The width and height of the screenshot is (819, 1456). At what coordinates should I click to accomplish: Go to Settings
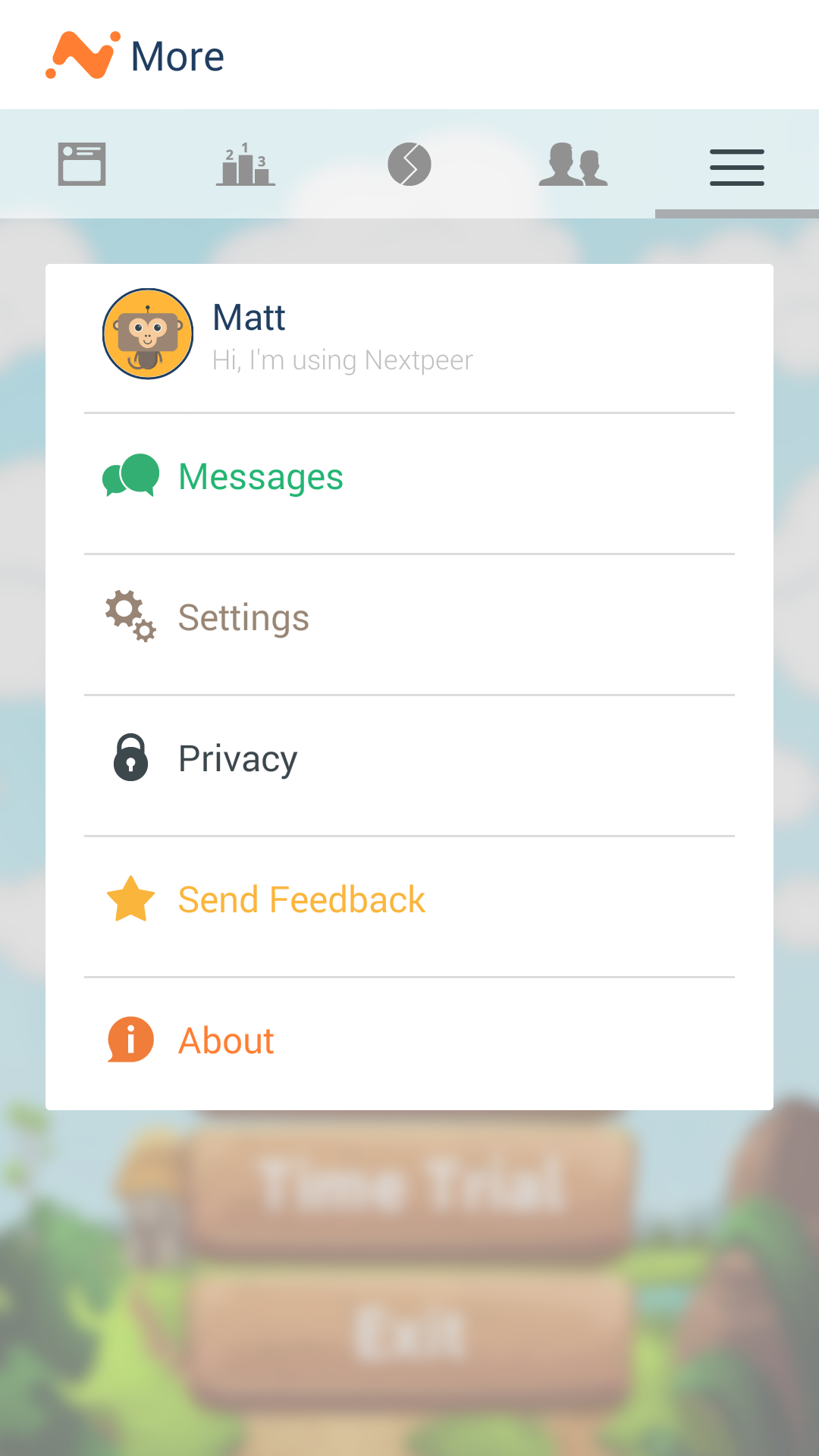409,618
